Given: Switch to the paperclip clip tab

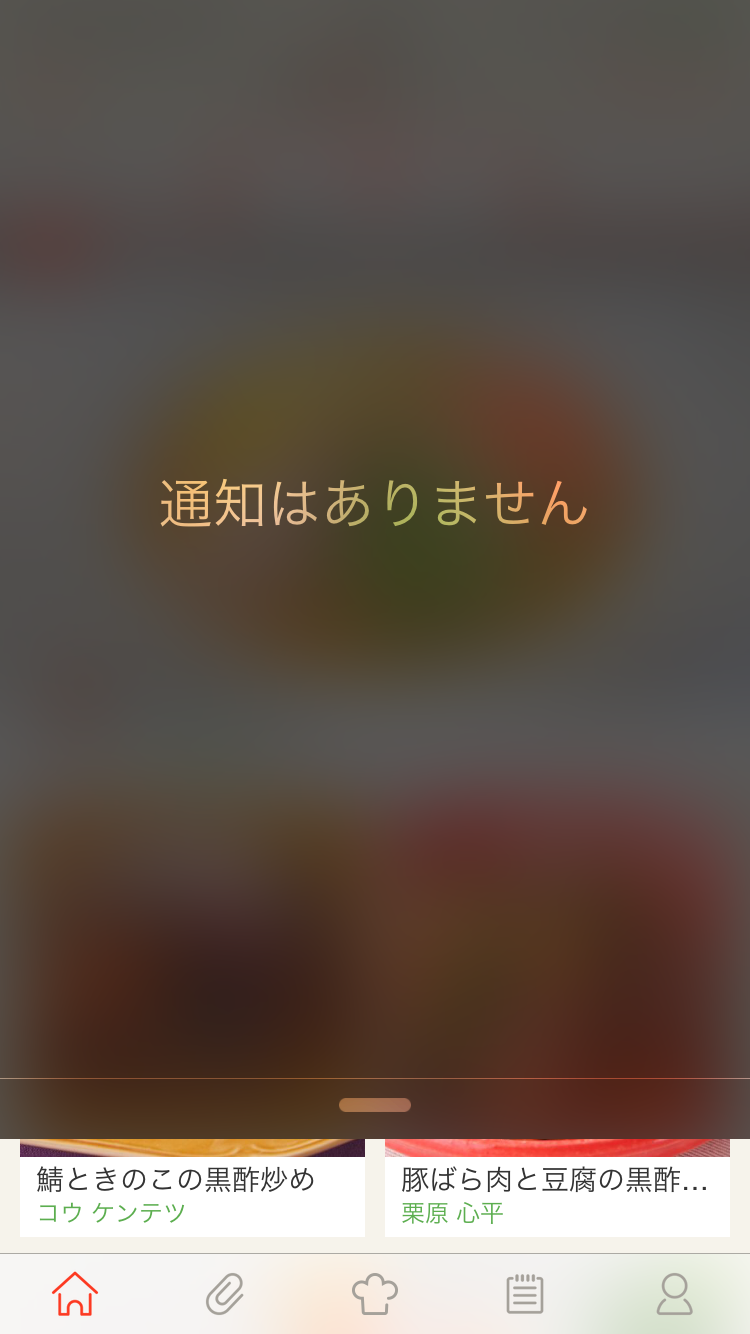Looking at the screenshot, I should pos(225,1293).
